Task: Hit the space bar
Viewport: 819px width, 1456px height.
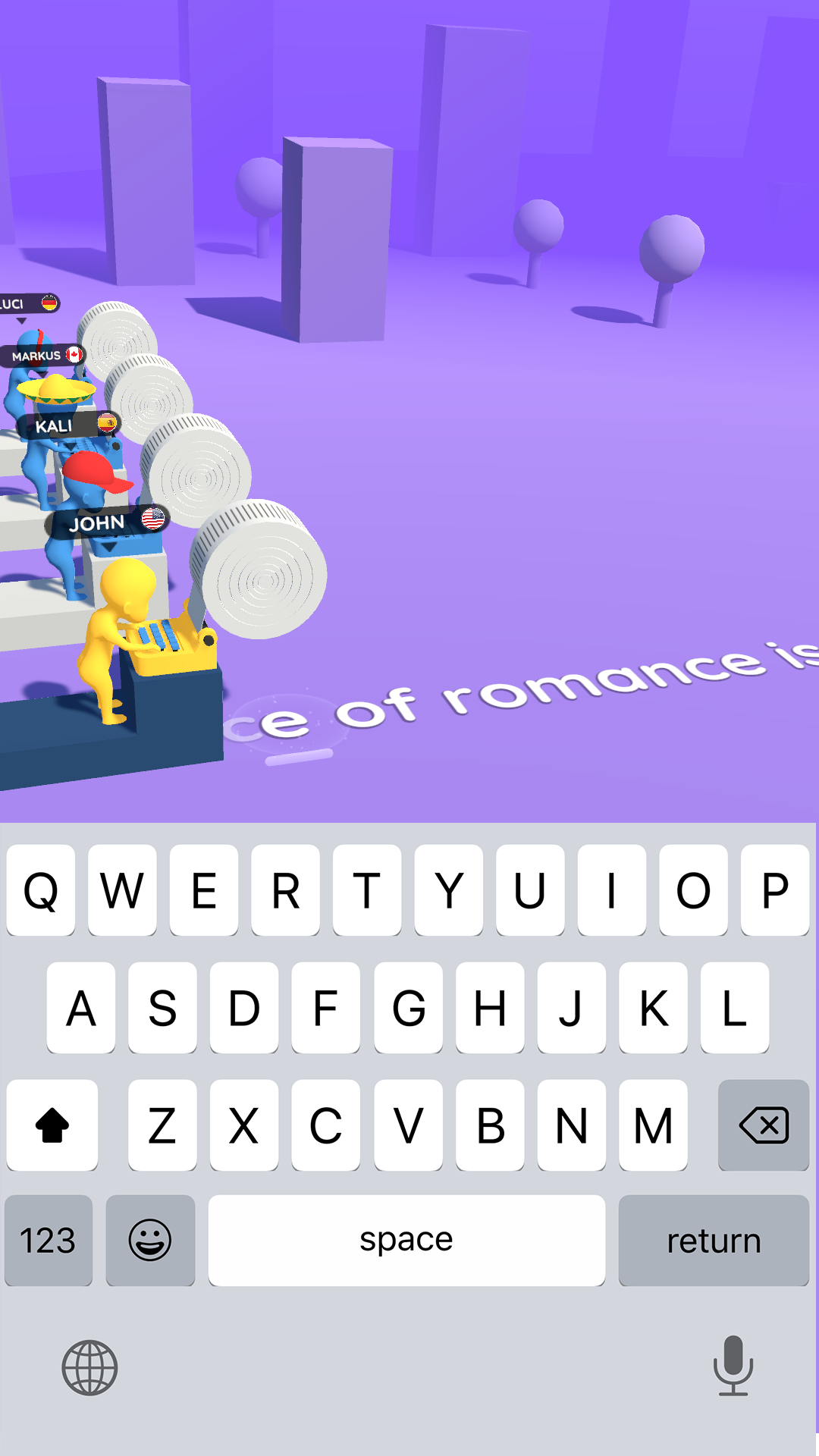Action: point(406,1241)
